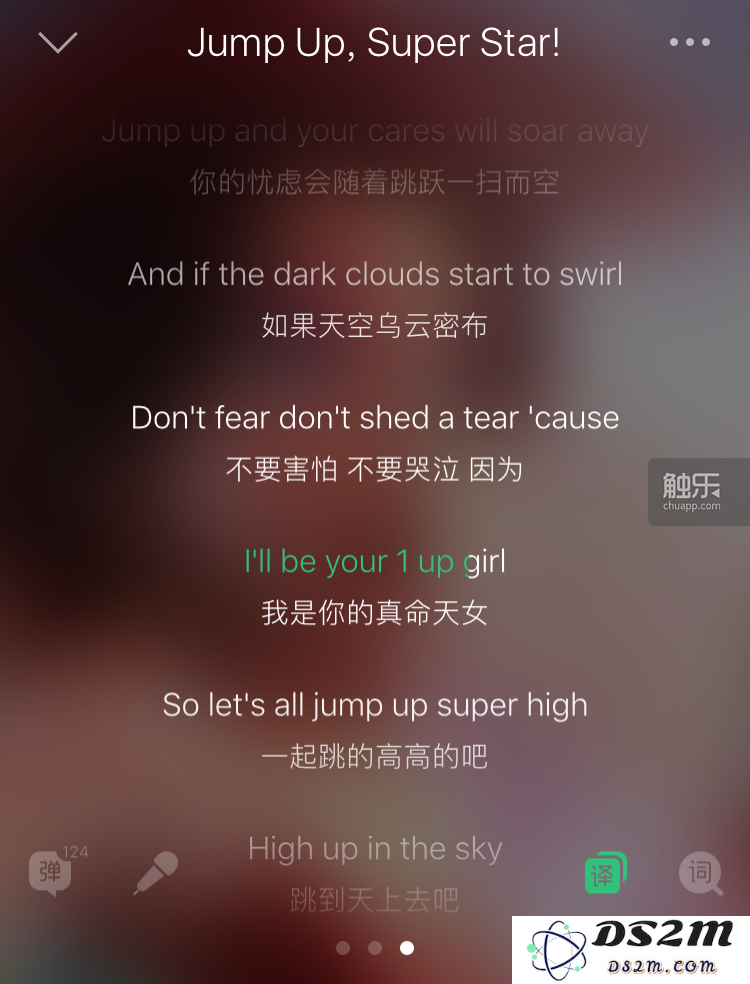Open the three-dot overflow menu
Image resolution: width=750 pixels, height=984 pixels.
pyautogui.click(x=689, y=42)
